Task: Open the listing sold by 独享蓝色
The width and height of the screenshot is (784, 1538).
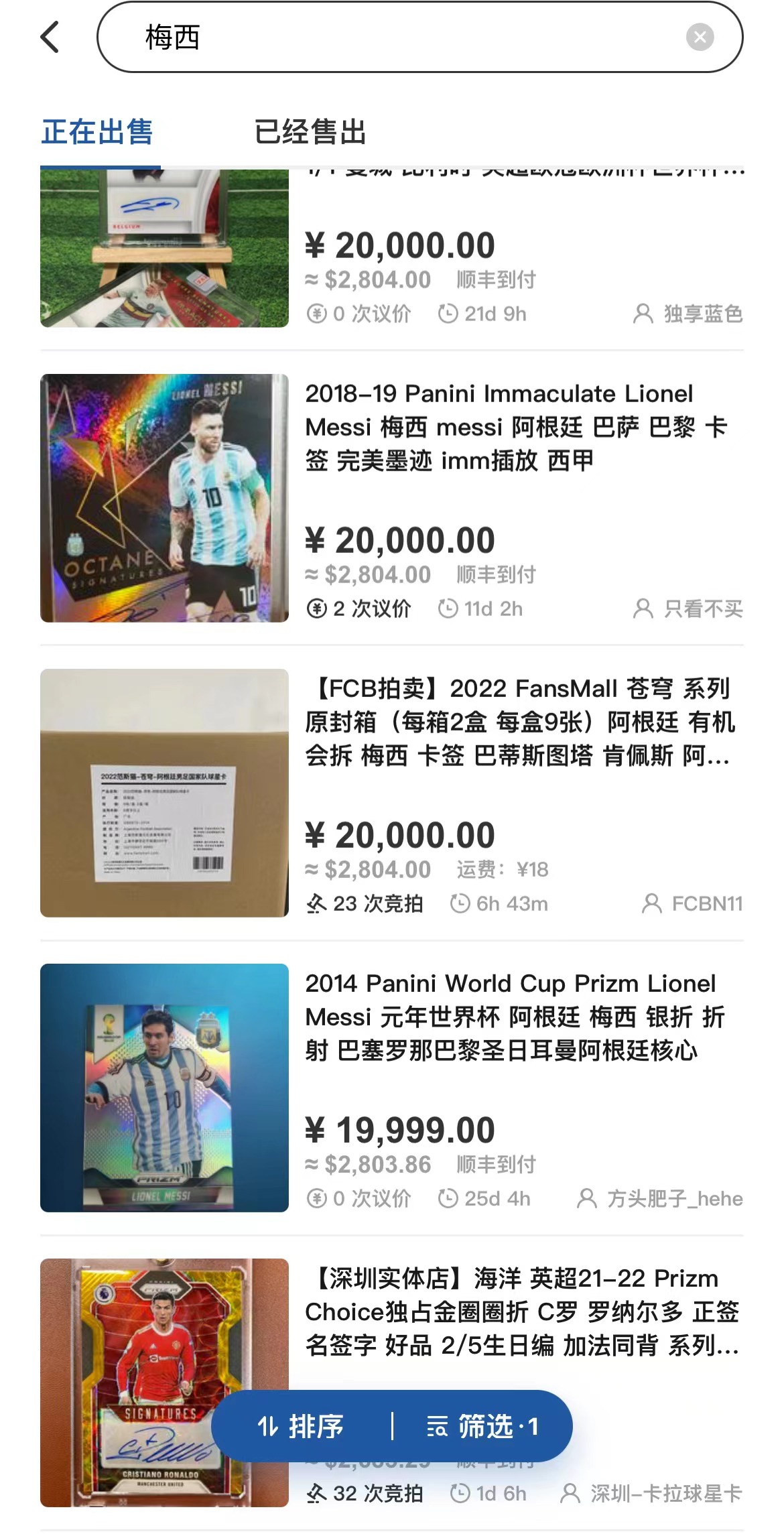Action: (x=516, y=255)
